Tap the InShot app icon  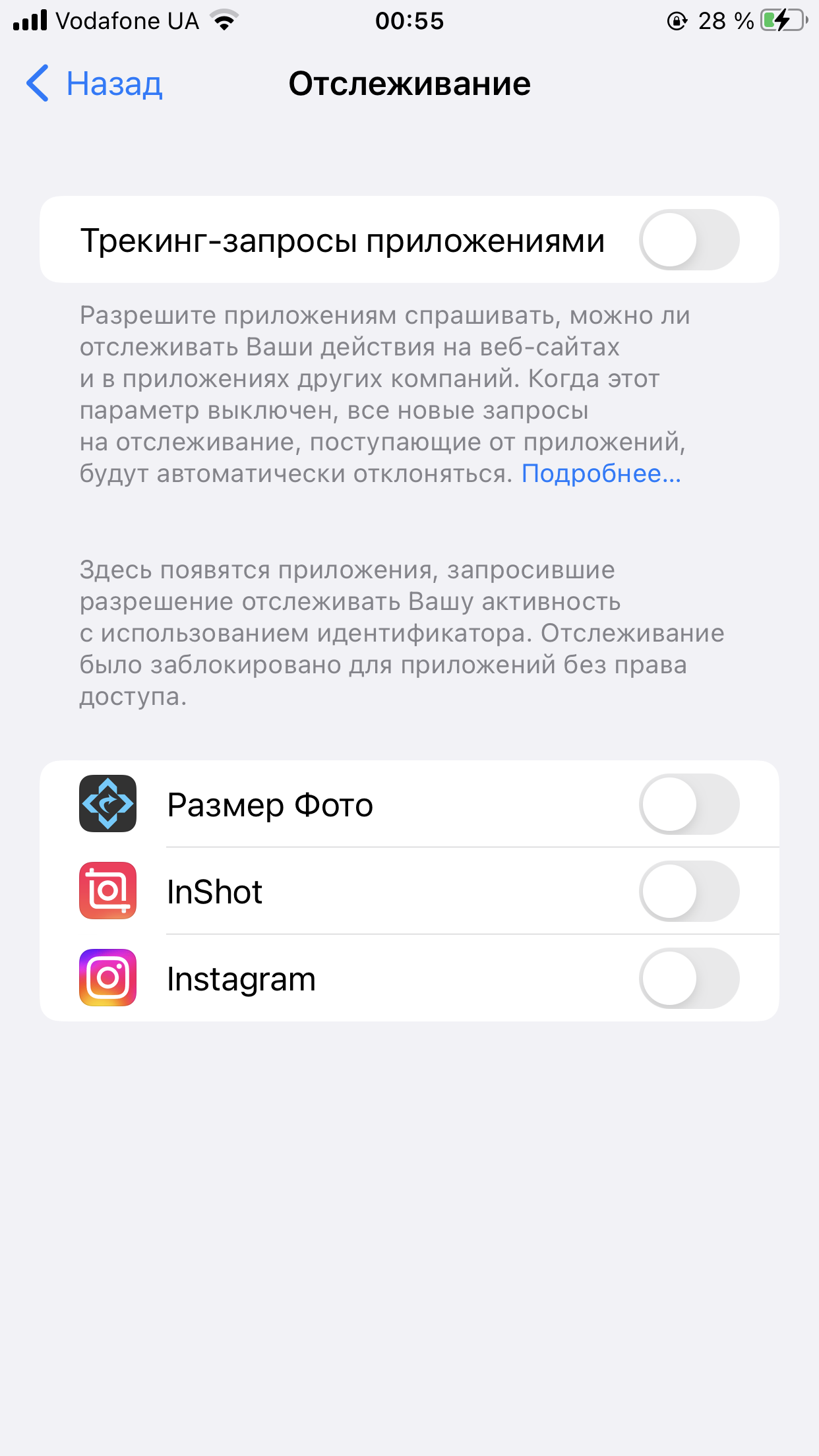pos(107,892)
